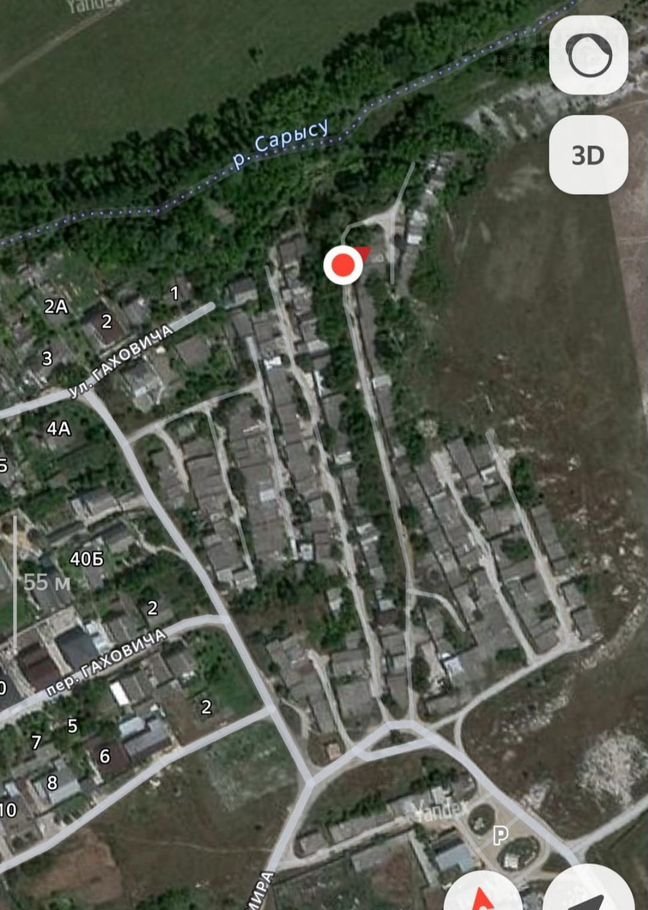
Task: Switch map to 3D view
Action: point(588,155)
